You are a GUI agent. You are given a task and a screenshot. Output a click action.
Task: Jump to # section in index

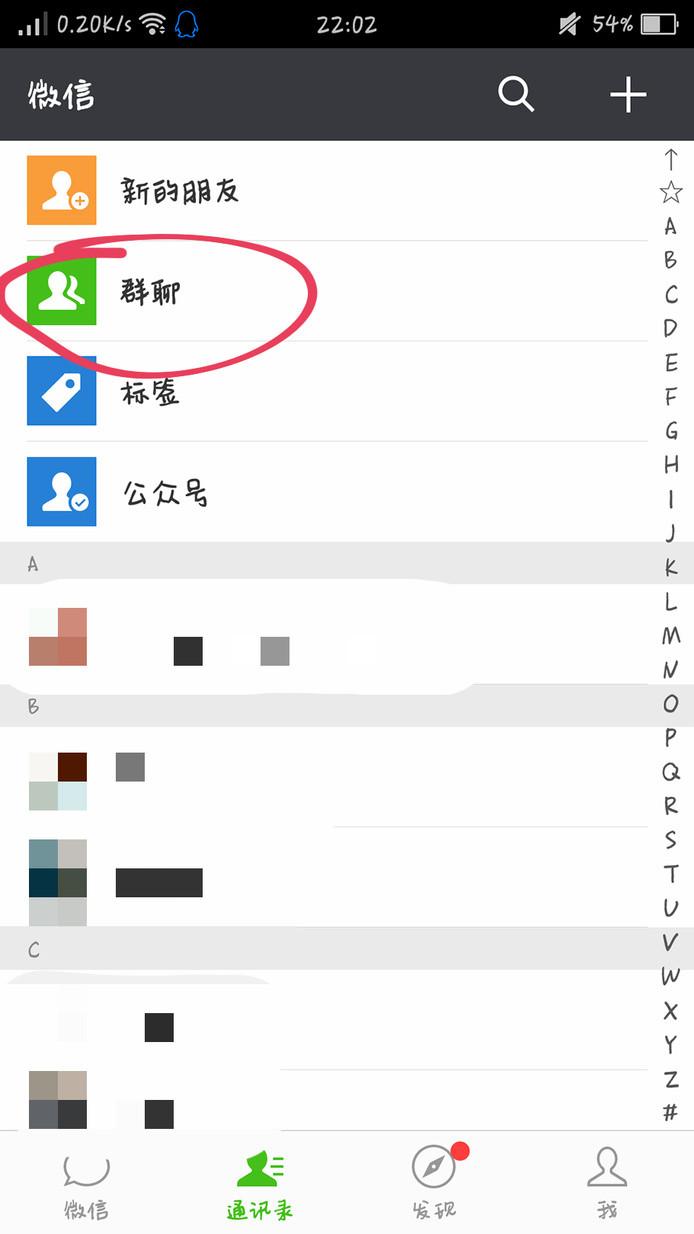pos(671,1111)
